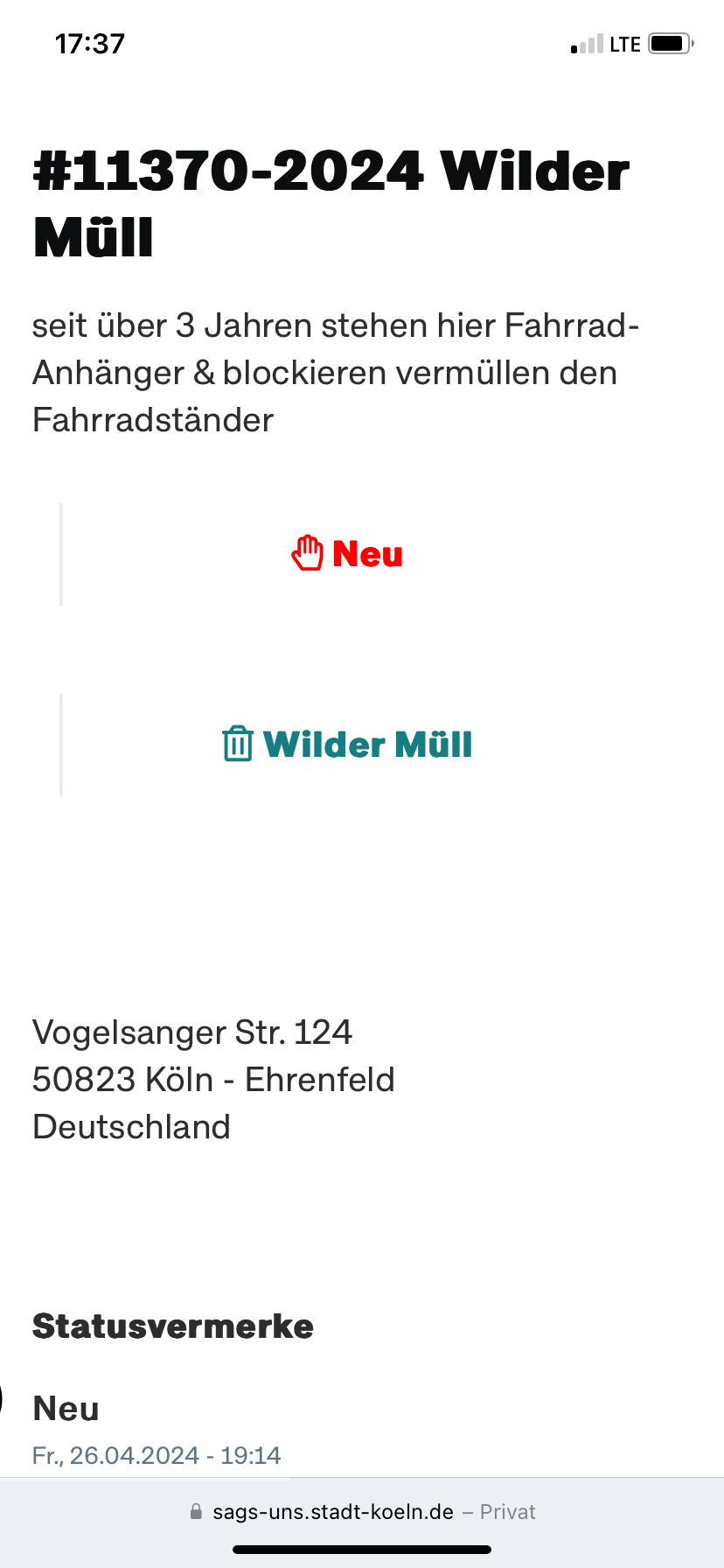
Task: Click the red hand icon beside Neu
Action: tap(308, 553)
